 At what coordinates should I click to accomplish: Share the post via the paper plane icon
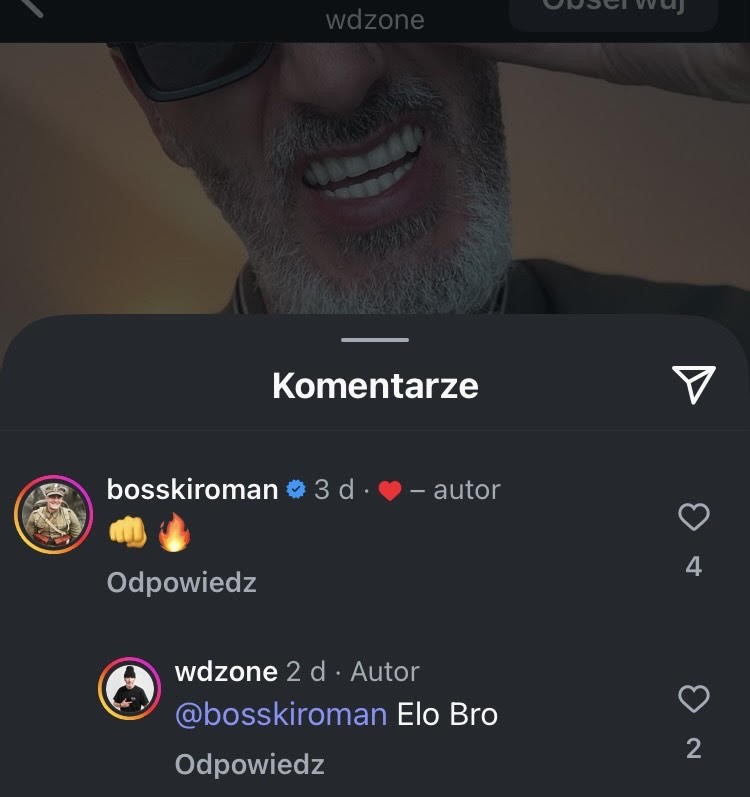[x=693, y=385]
